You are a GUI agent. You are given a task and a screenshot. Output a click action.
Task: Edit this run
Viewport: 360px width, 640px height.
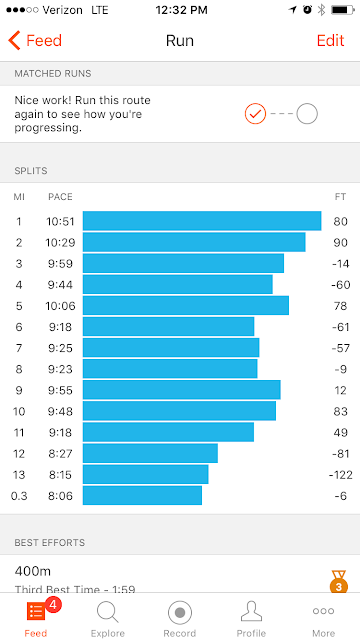click(x=330, y=41)
